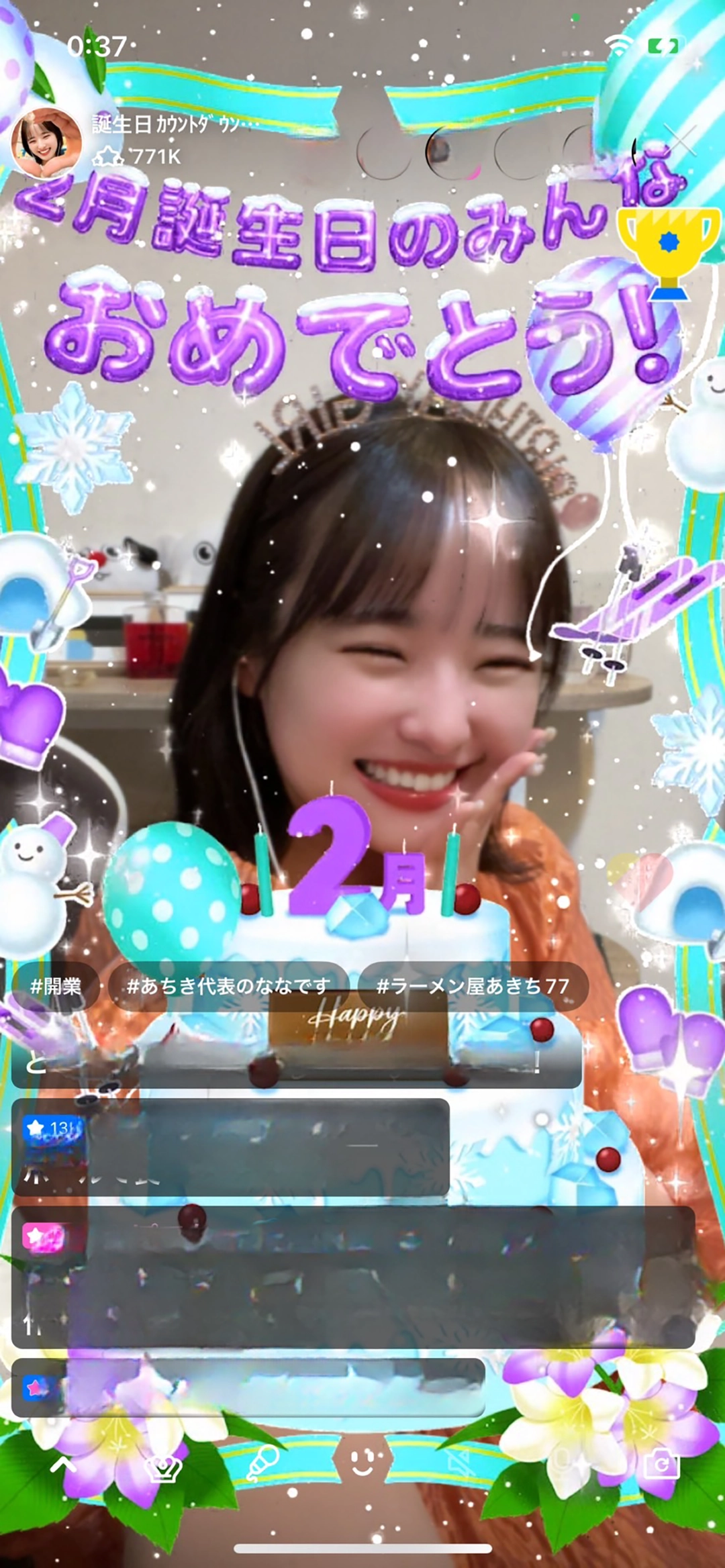
Task: Tap the #開業 hashtag chip
Action: click(56, 986)
